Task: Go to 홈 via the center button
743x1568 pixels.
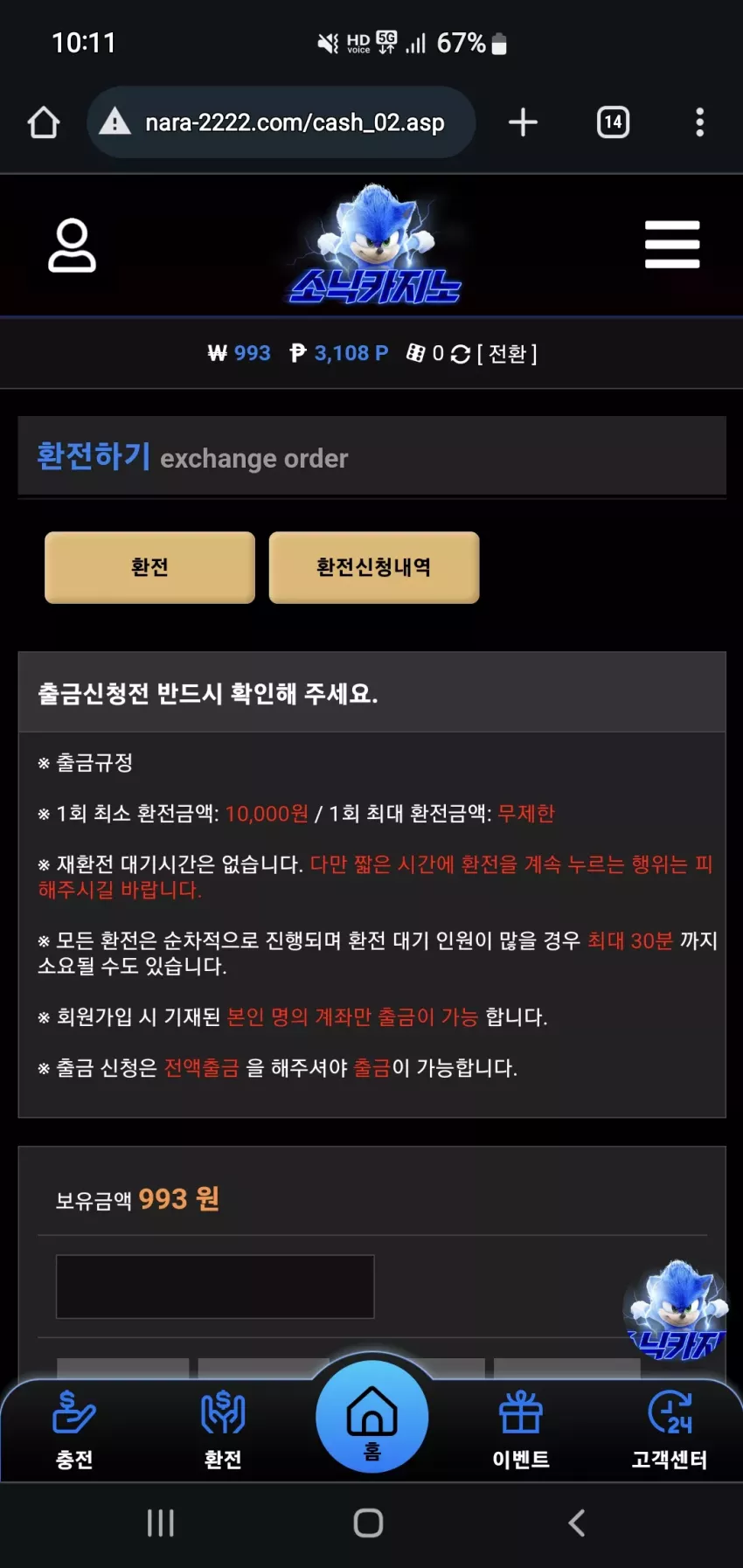Action: pyautogui.click(x=372, y=1417)
